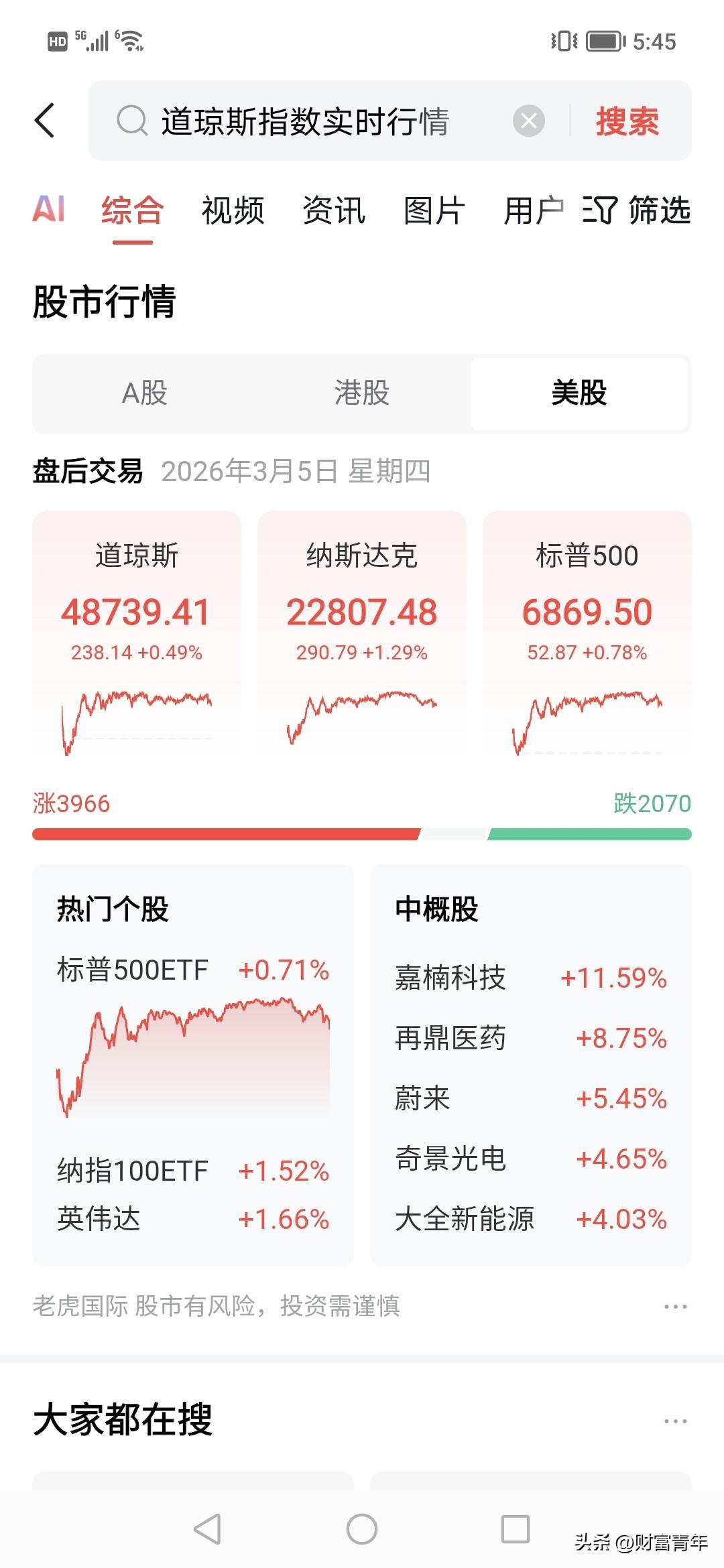The height and width of the screenshot is (1568, 724).
Task: Clear the search text with the X icon
Action: pyautogui.click(x=530, y=121)
